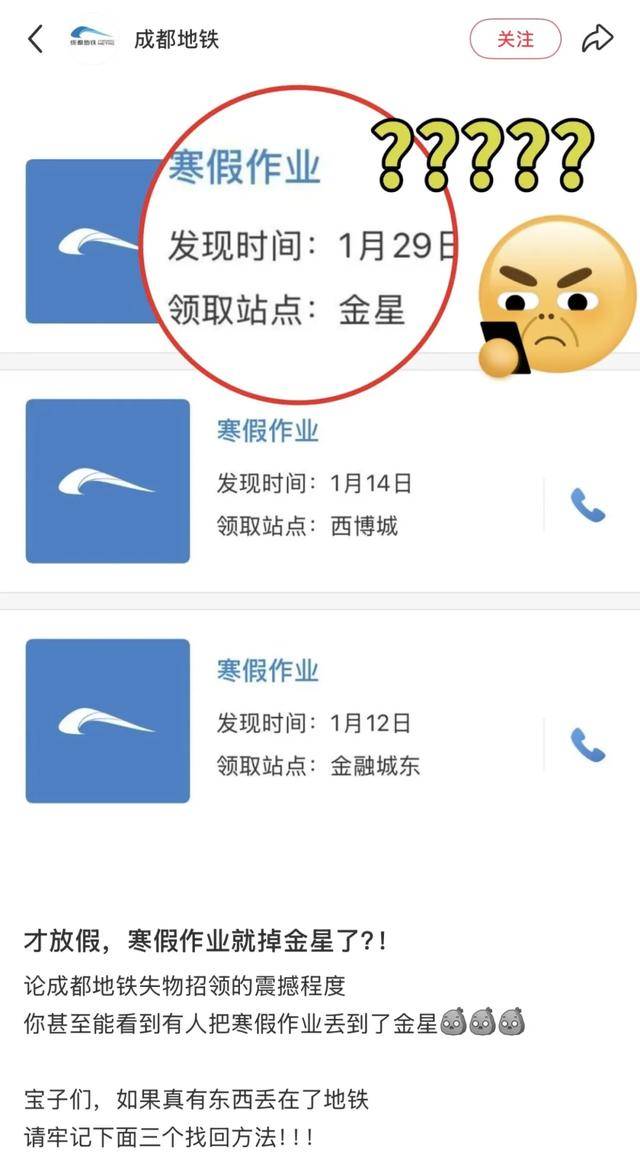
Task: Share this post via the arrow icon
Action: [x=598, y=40]
